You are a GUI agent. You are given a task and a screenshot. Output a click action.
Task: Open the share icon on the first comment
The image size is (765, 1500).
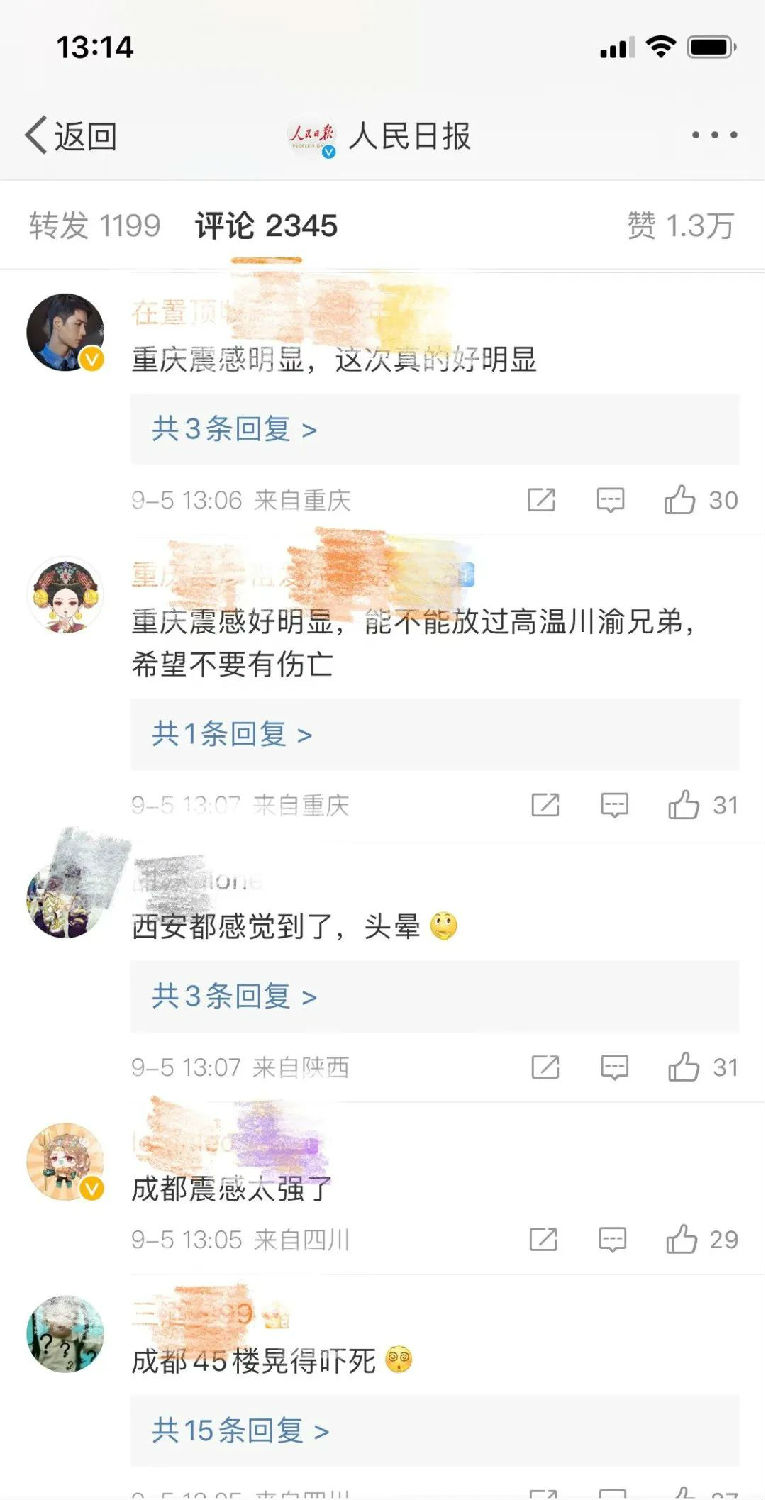541,500
